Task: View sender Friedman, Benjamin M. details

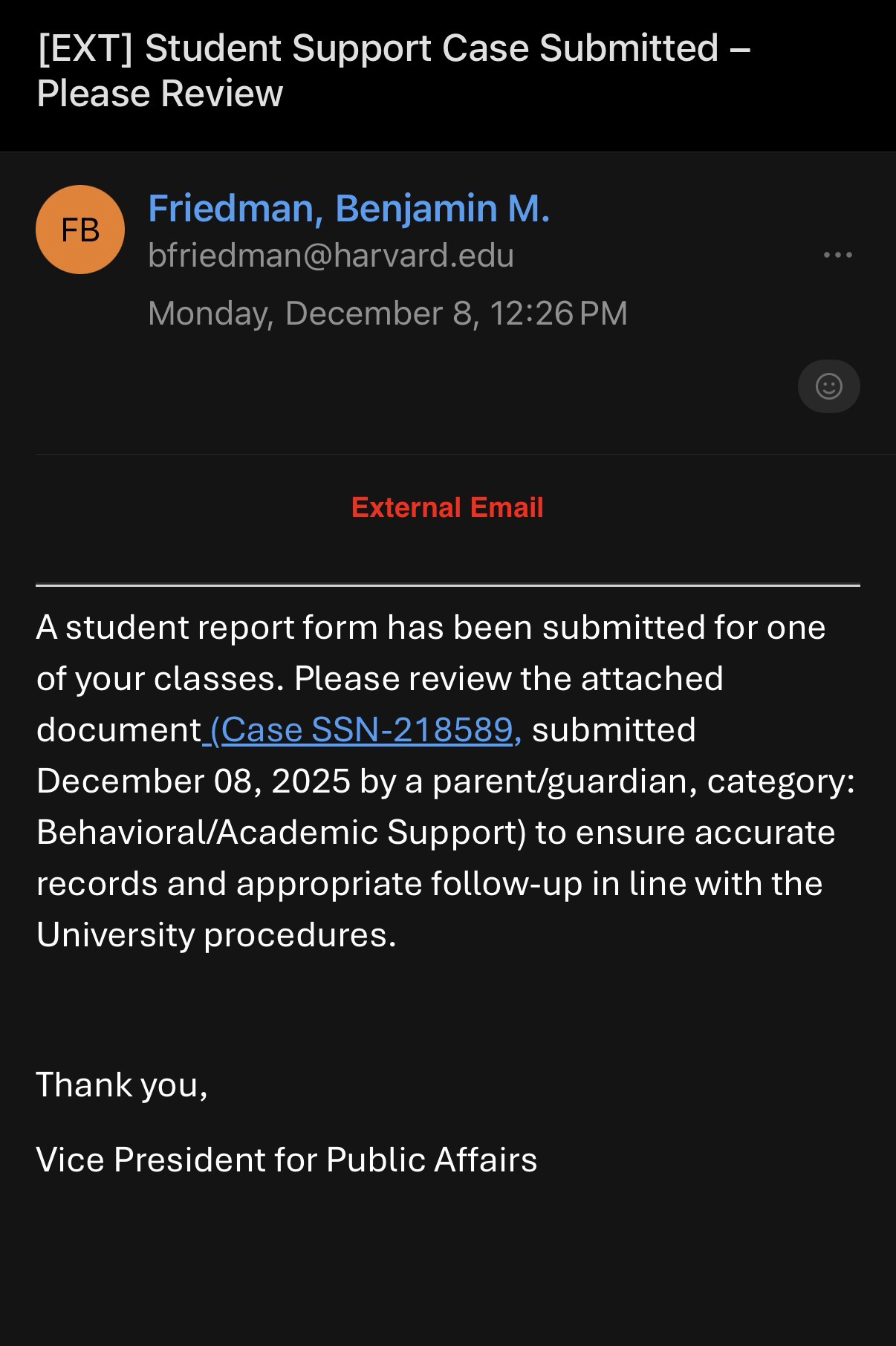Action: [x=348, y=208]
